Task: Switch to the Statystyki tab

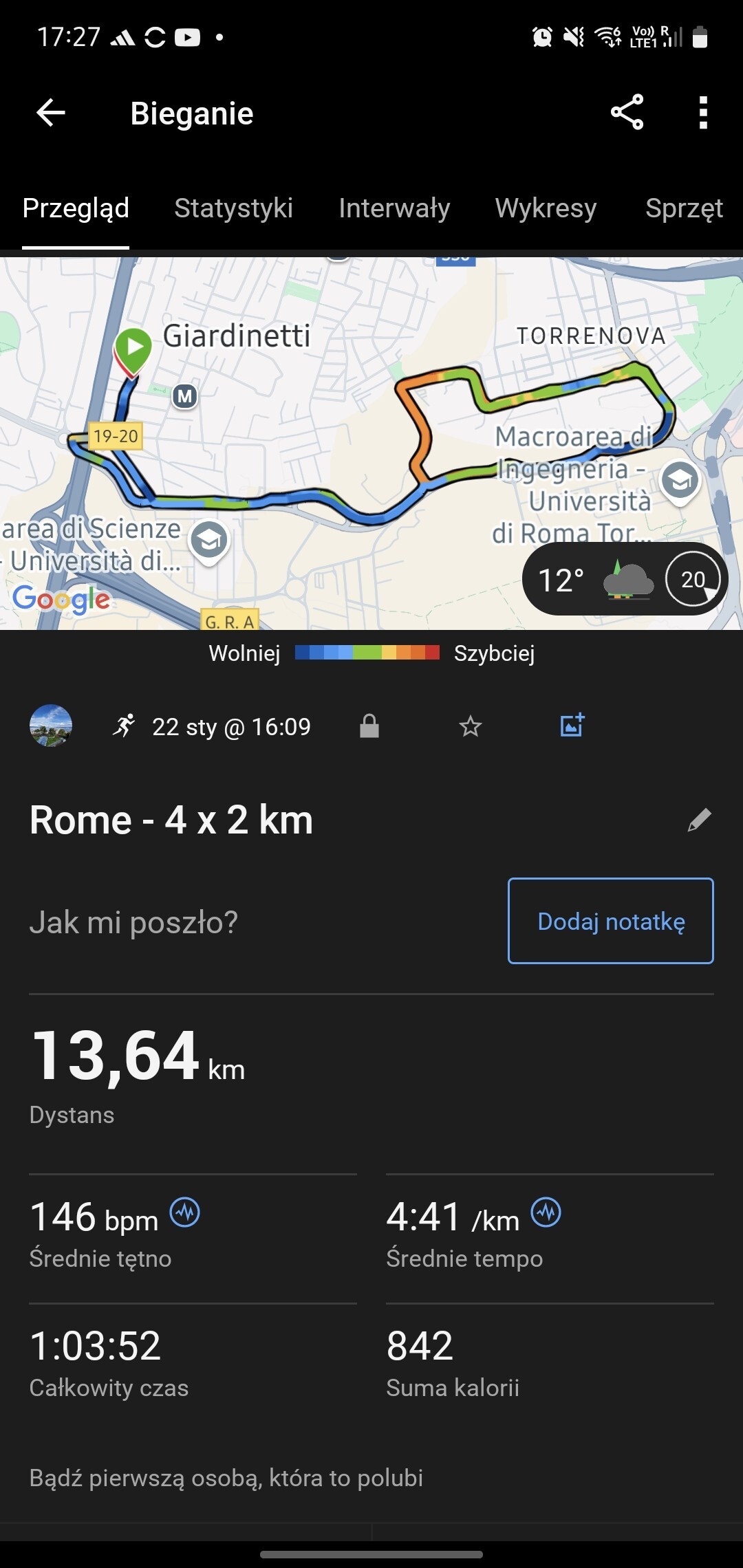Action: 233,208
